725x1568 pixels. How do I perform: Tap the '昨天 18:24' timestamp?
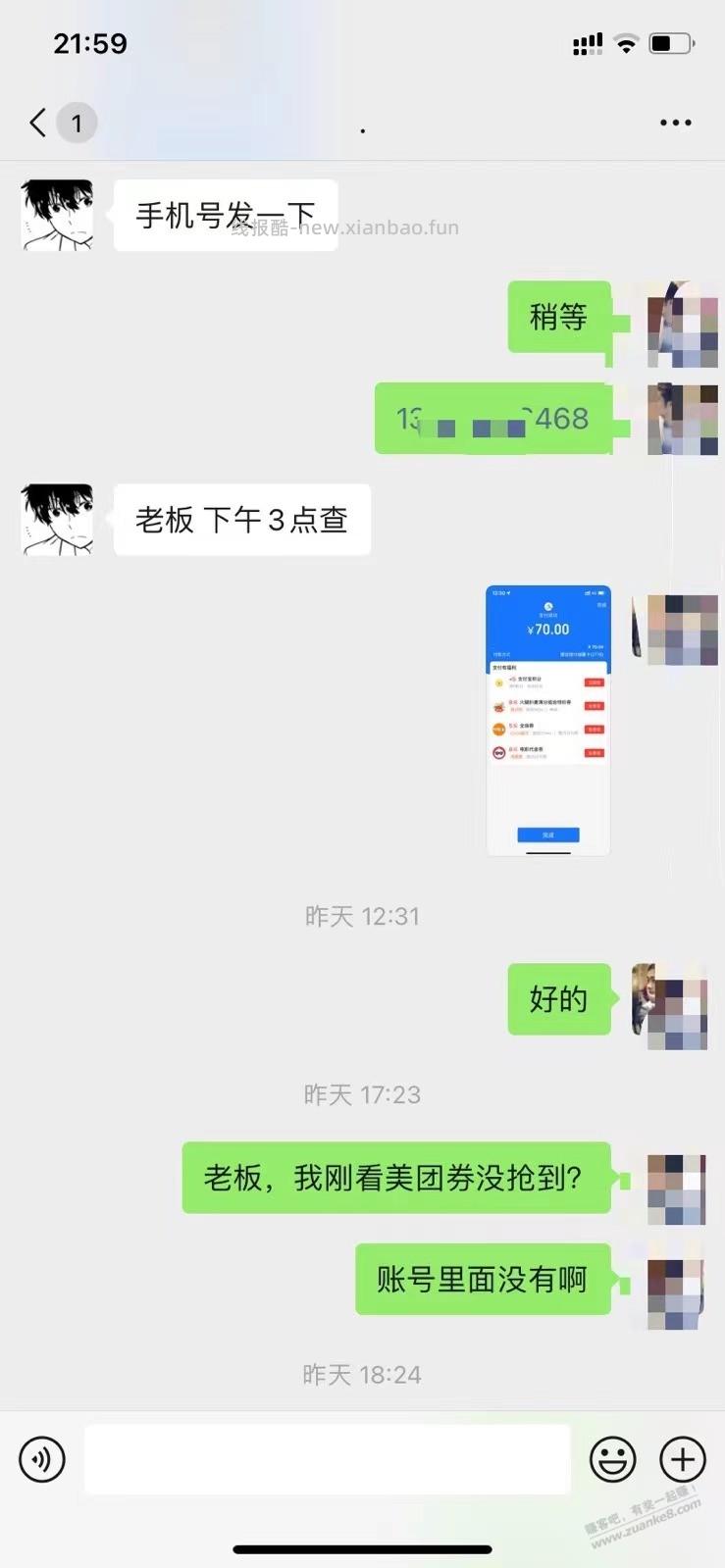pos(362,1375)
